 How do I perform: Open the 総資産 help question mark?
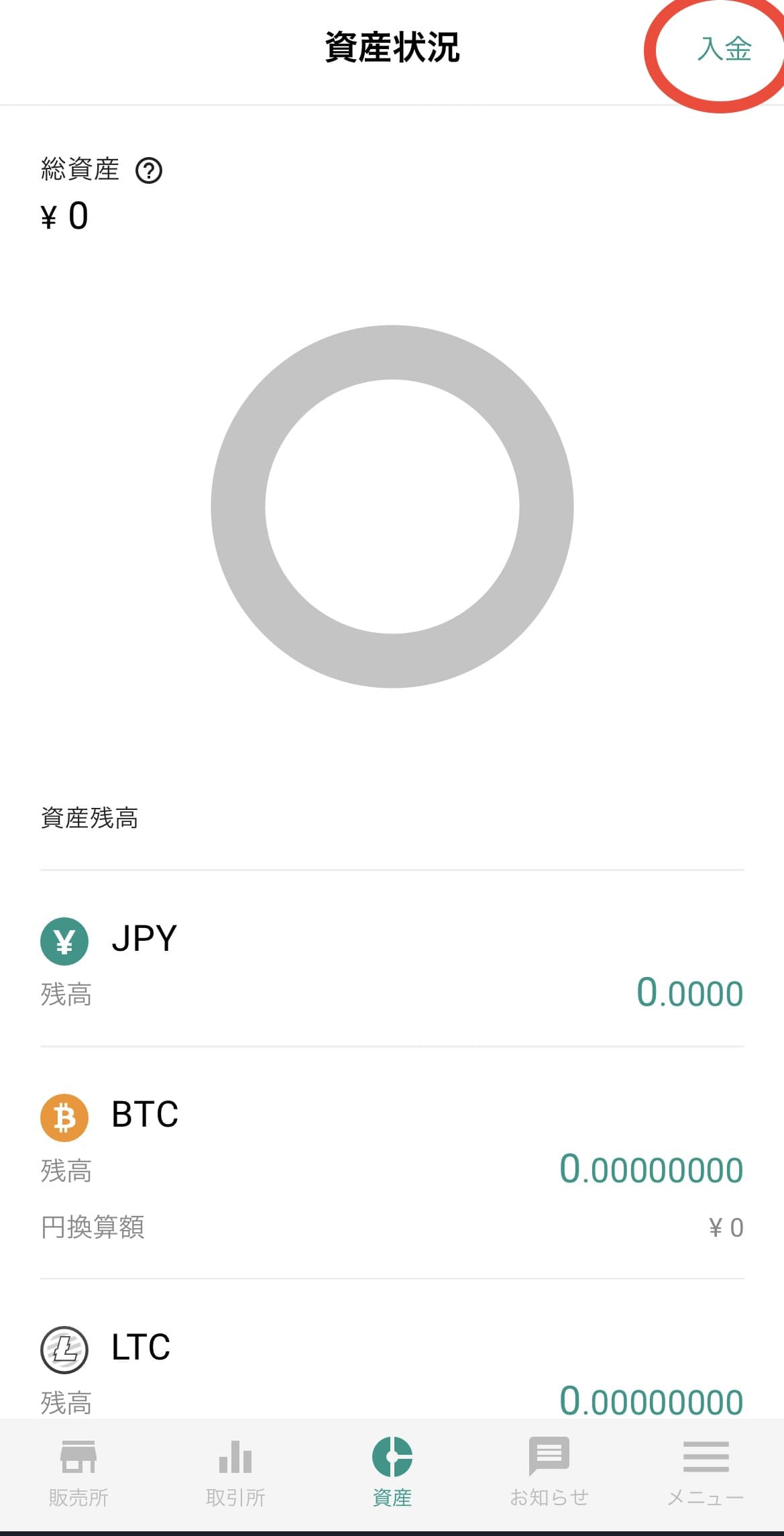coord(149,170)
